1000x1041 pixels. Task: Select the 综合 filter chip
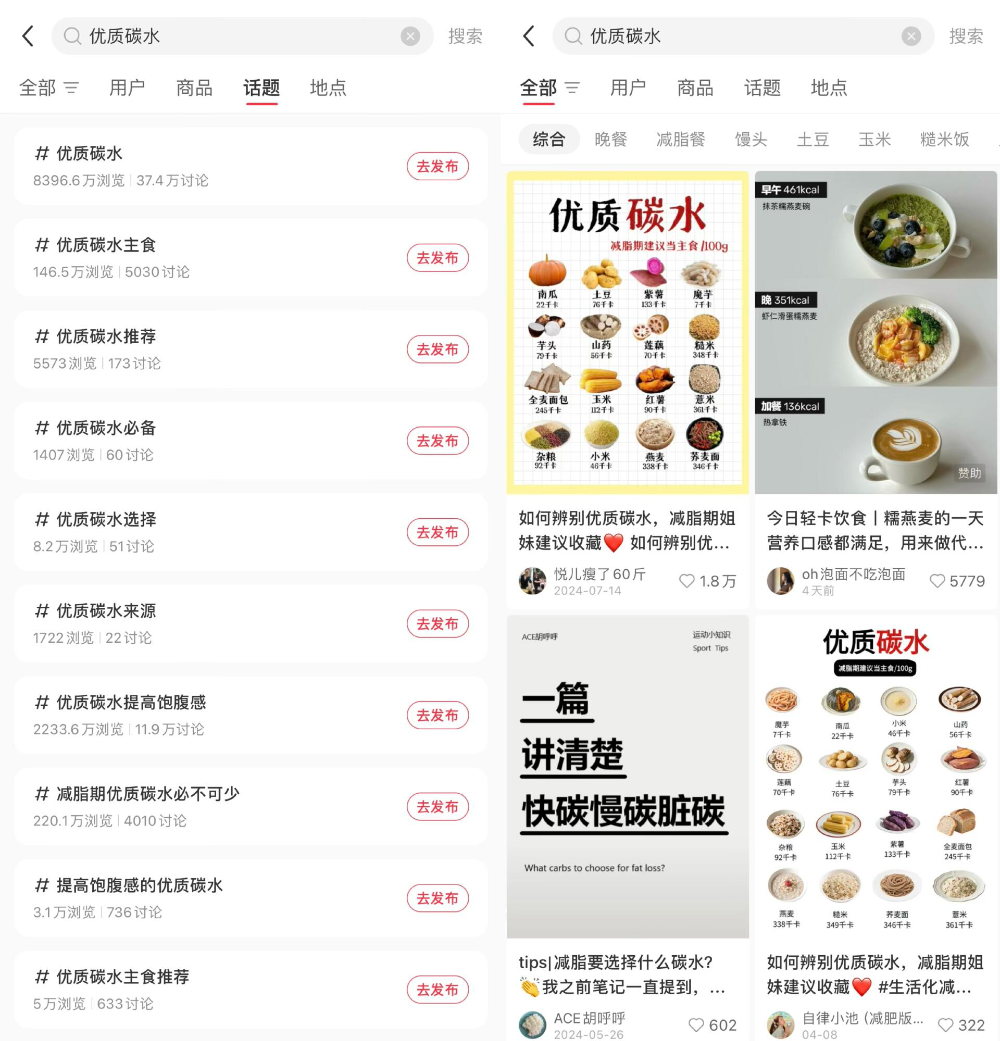[548, 140]
